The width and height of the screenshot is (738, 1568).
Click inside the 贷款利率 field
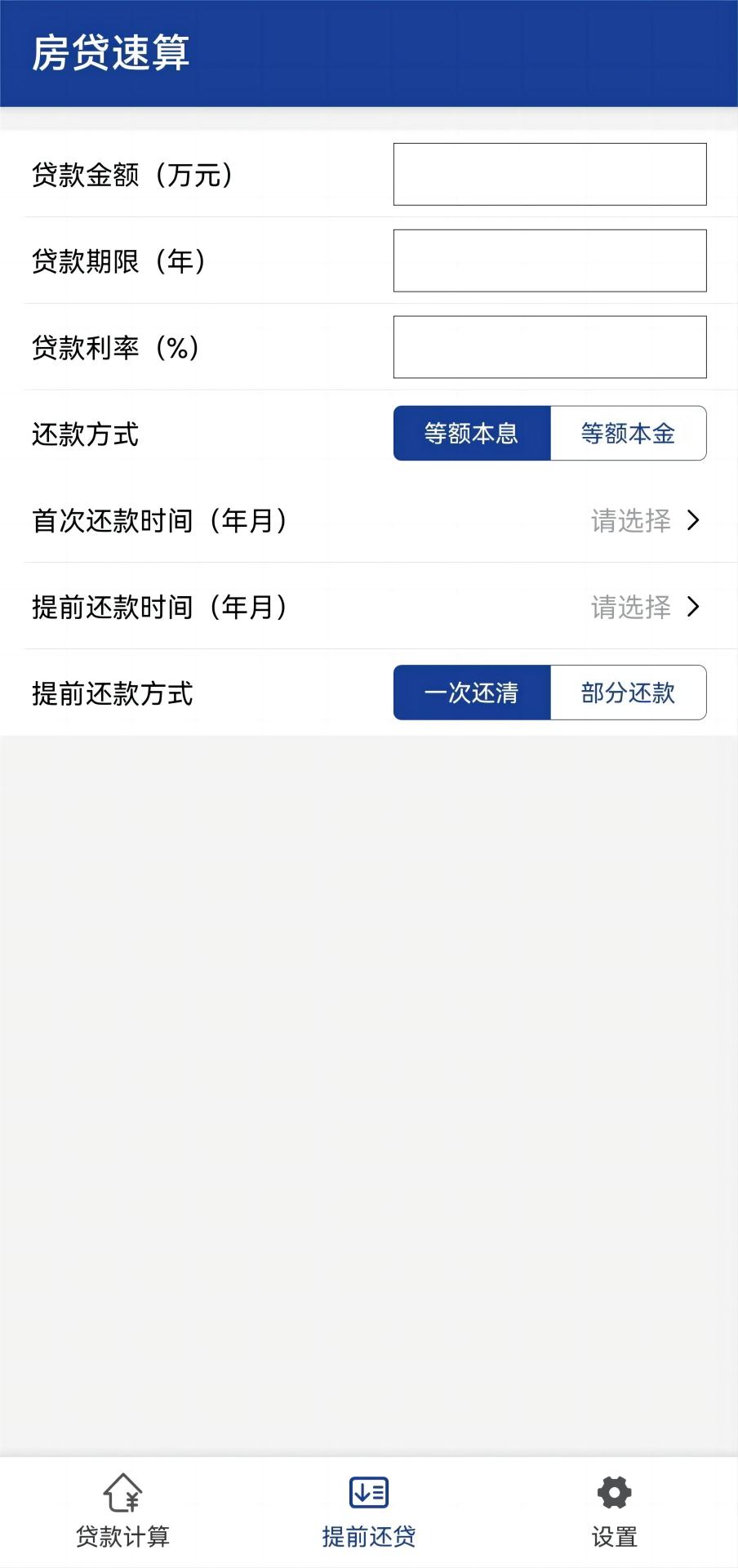point(549,346)
